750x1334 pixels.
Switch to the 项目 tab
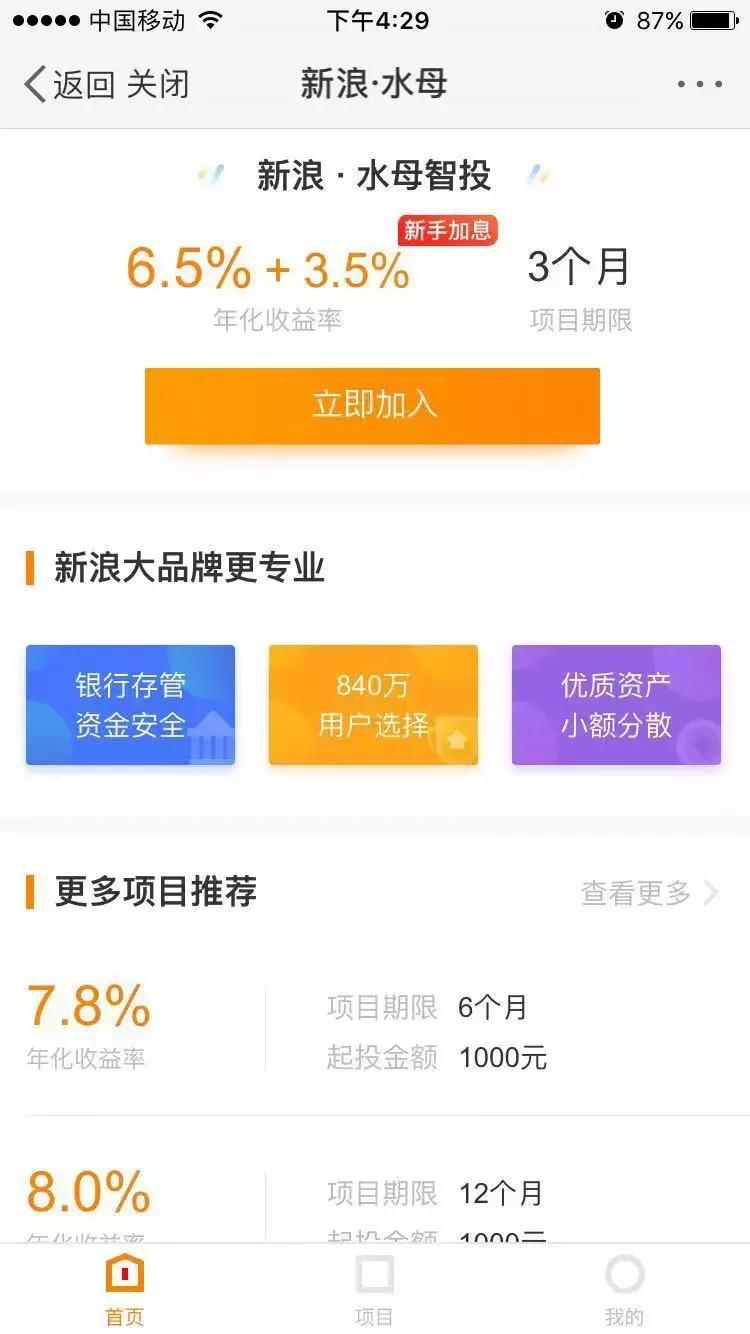[x=374, y=1290]
